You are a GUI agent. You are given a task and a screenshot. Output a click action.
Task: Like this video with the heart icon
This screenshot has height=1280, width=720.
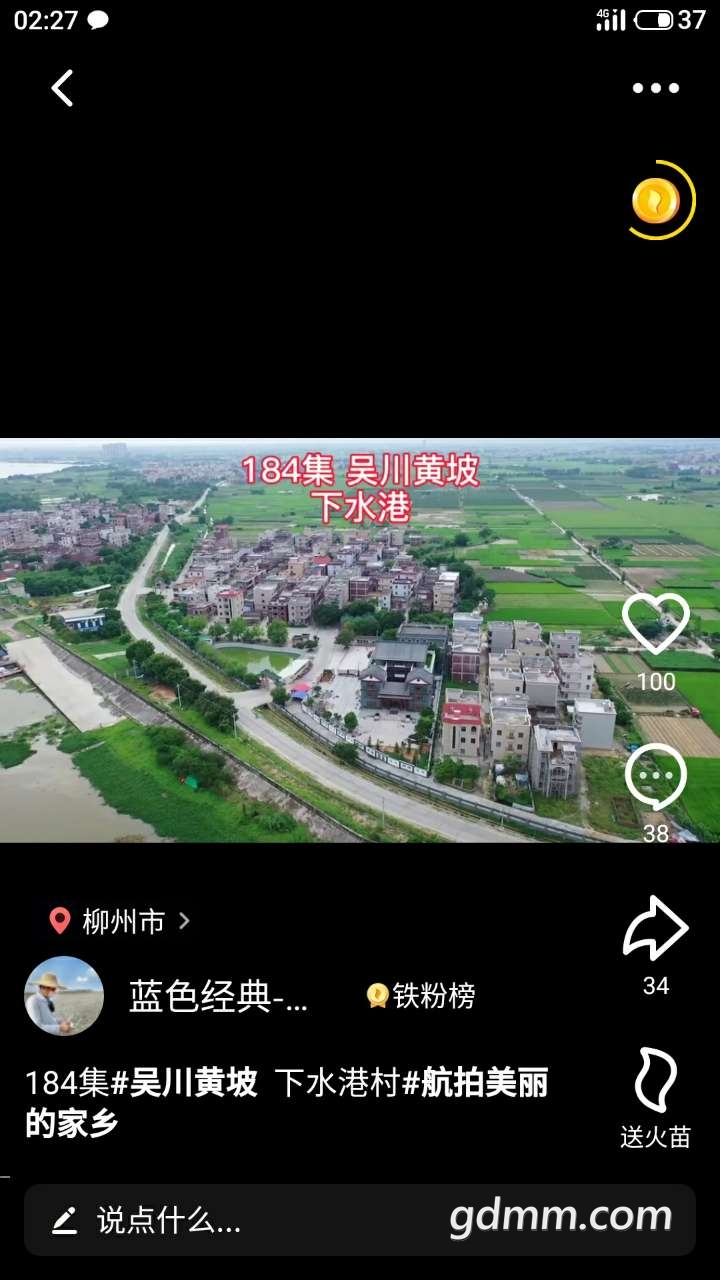(656, 624)
